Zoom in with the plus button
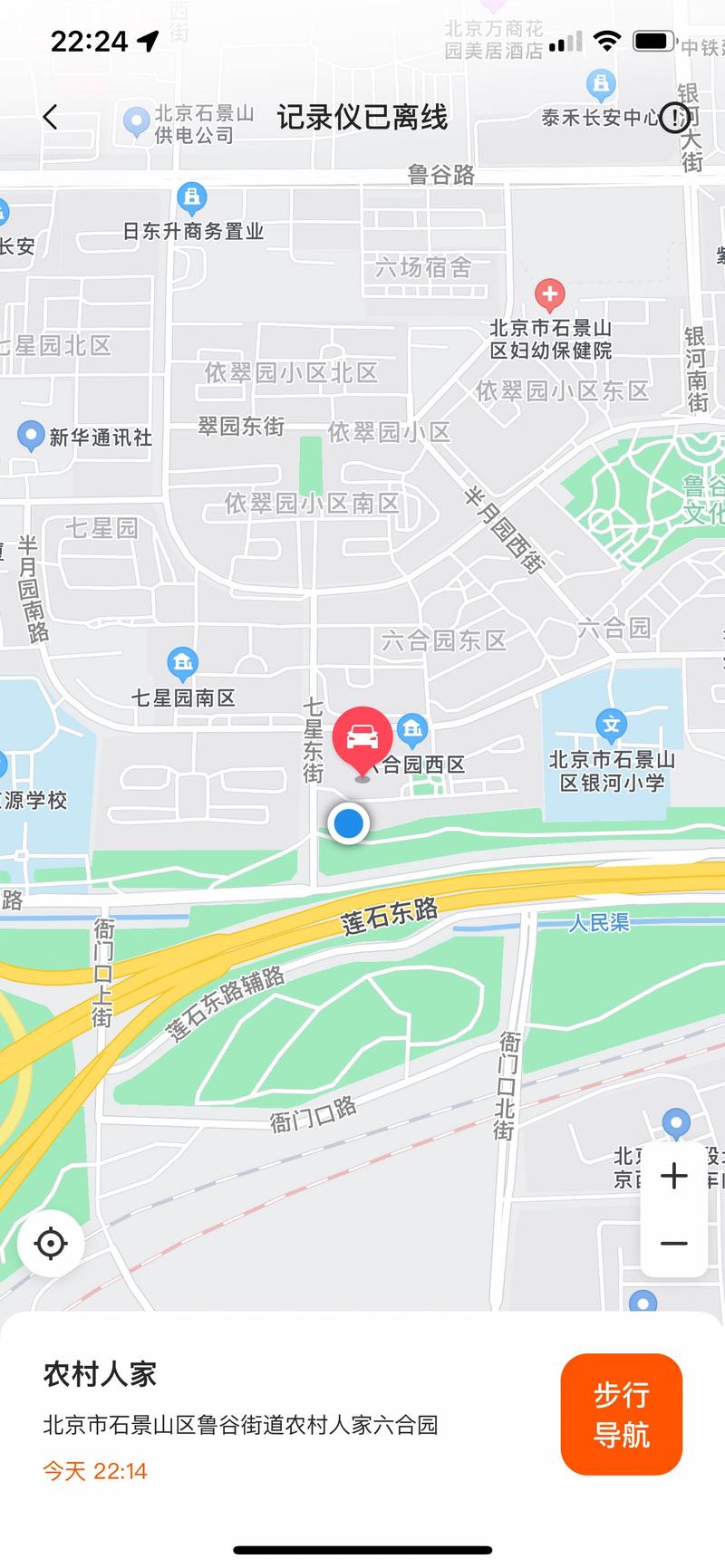The image size is (725, 1568). [x=673, y=1176]
